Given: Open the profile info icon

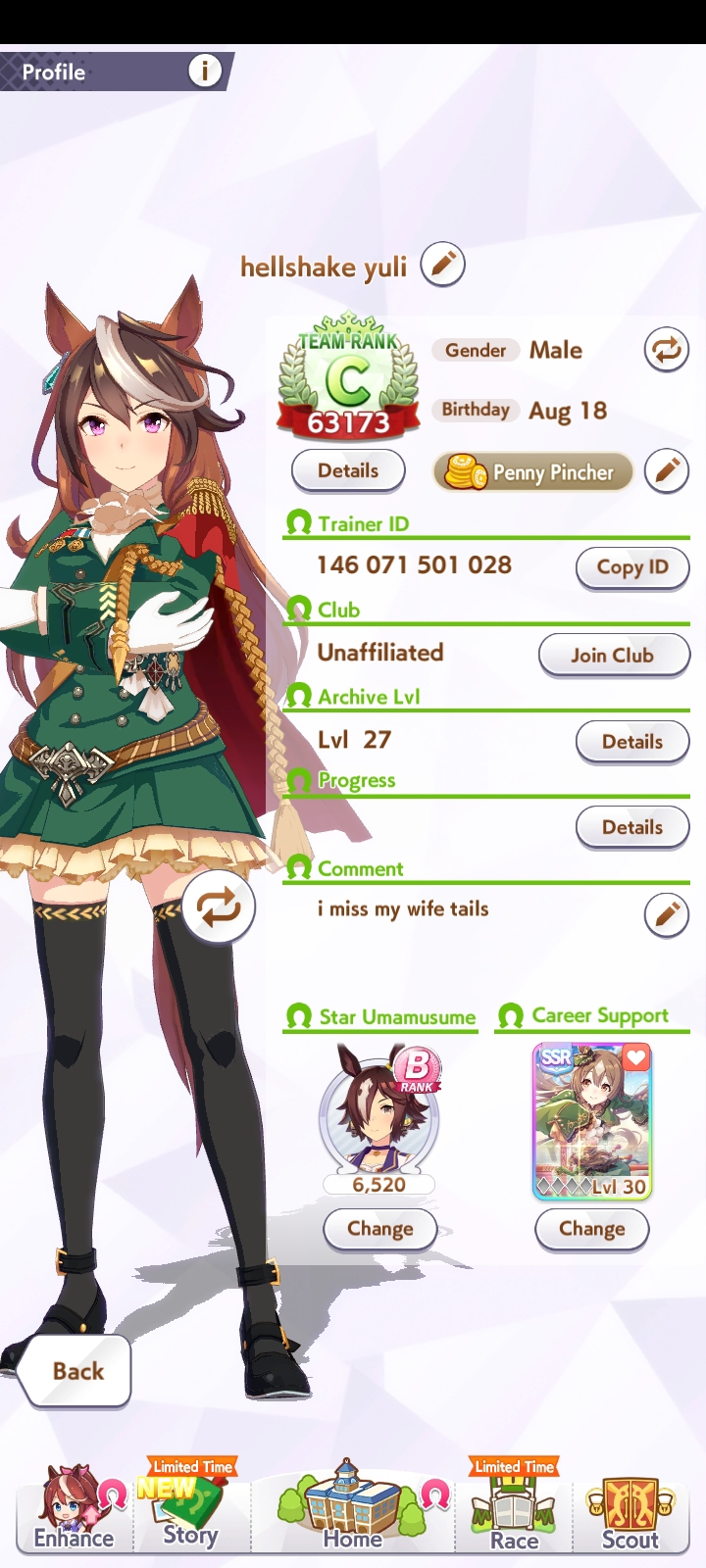Looking at the screenshot, I should (204, 71).
